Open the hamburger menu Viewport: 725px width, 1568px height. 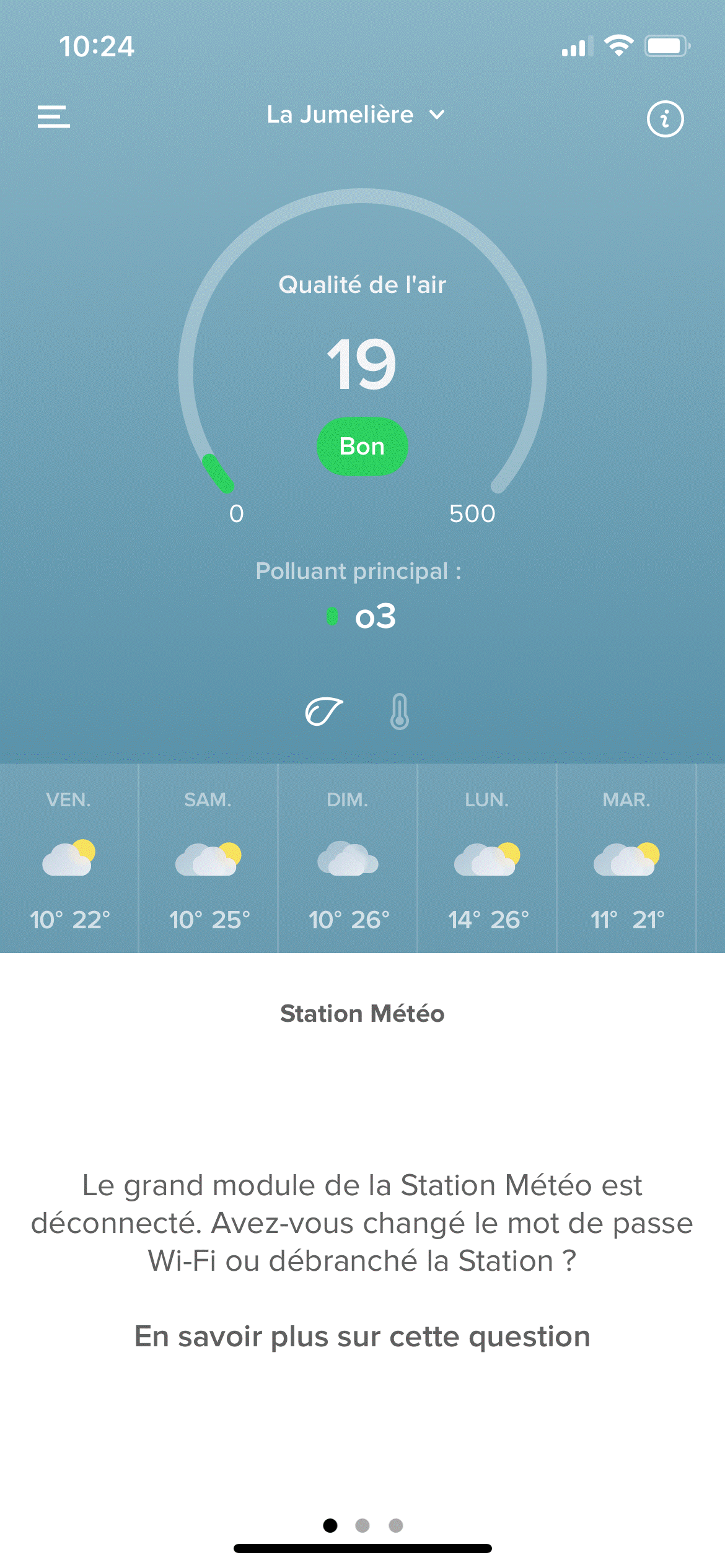(54, 116)
